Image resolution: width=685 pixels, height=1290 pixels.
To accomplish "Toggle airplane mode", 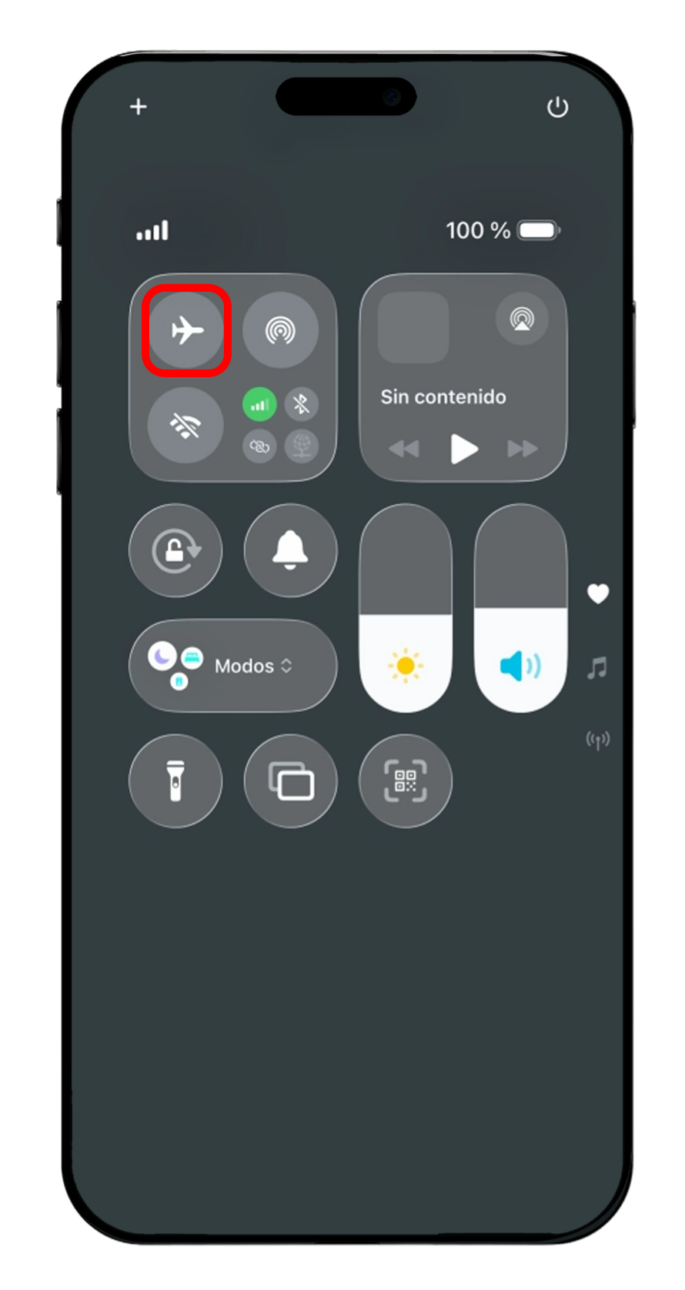I will (186, 331).
